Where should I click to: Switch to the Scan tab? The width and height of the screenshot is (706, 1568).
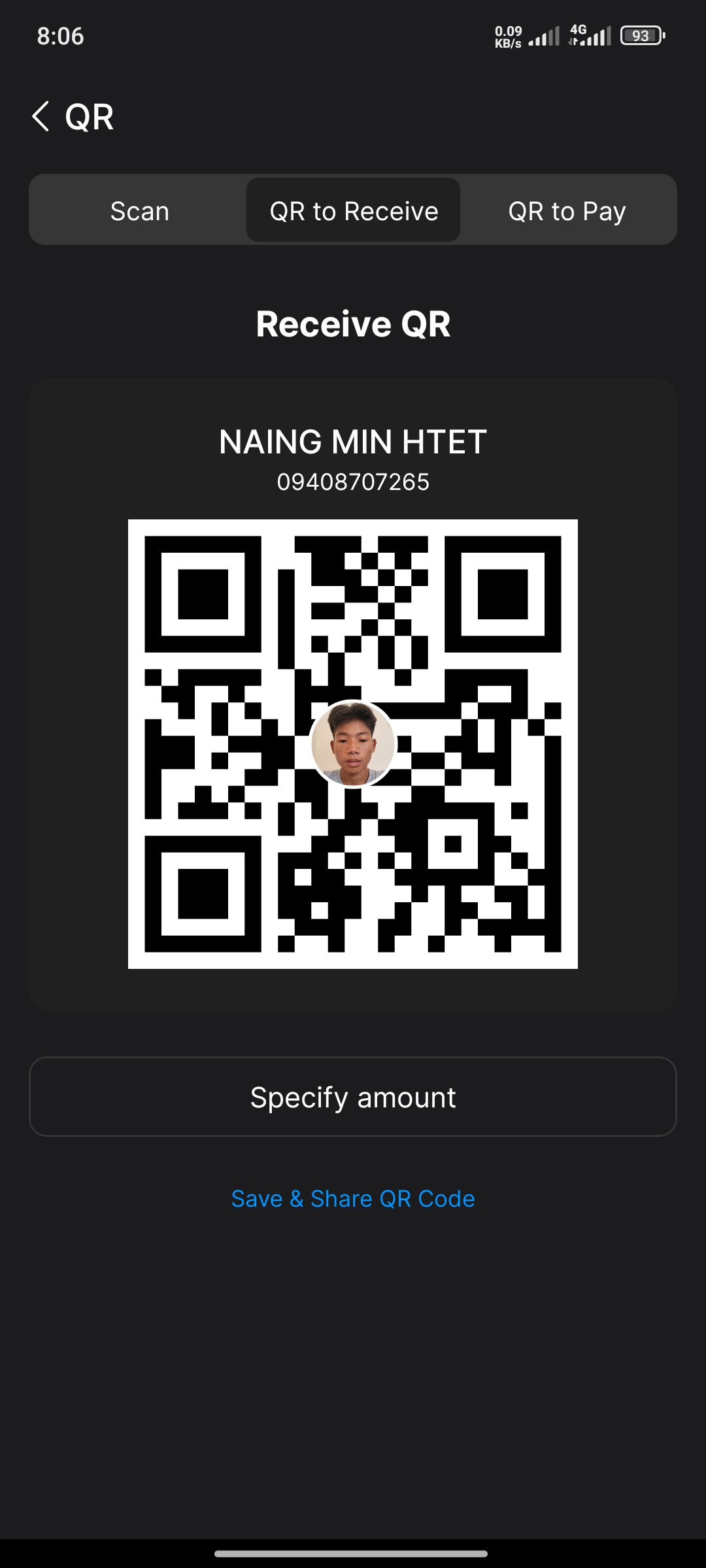click(x=139, y=211)
